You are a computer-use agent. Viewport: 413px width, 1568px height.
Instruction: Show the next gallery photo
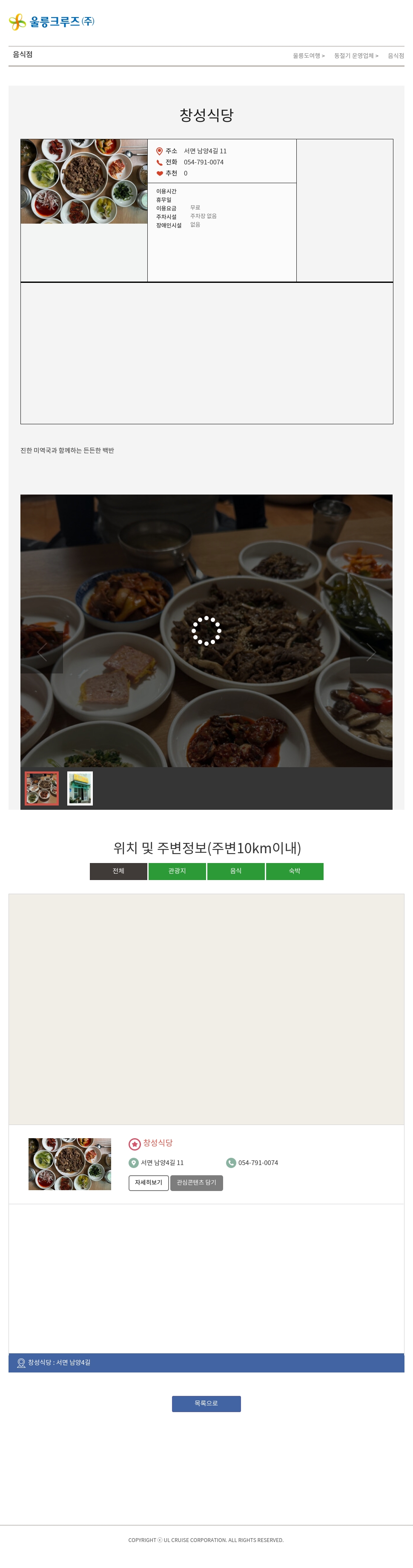click(371, 651)
